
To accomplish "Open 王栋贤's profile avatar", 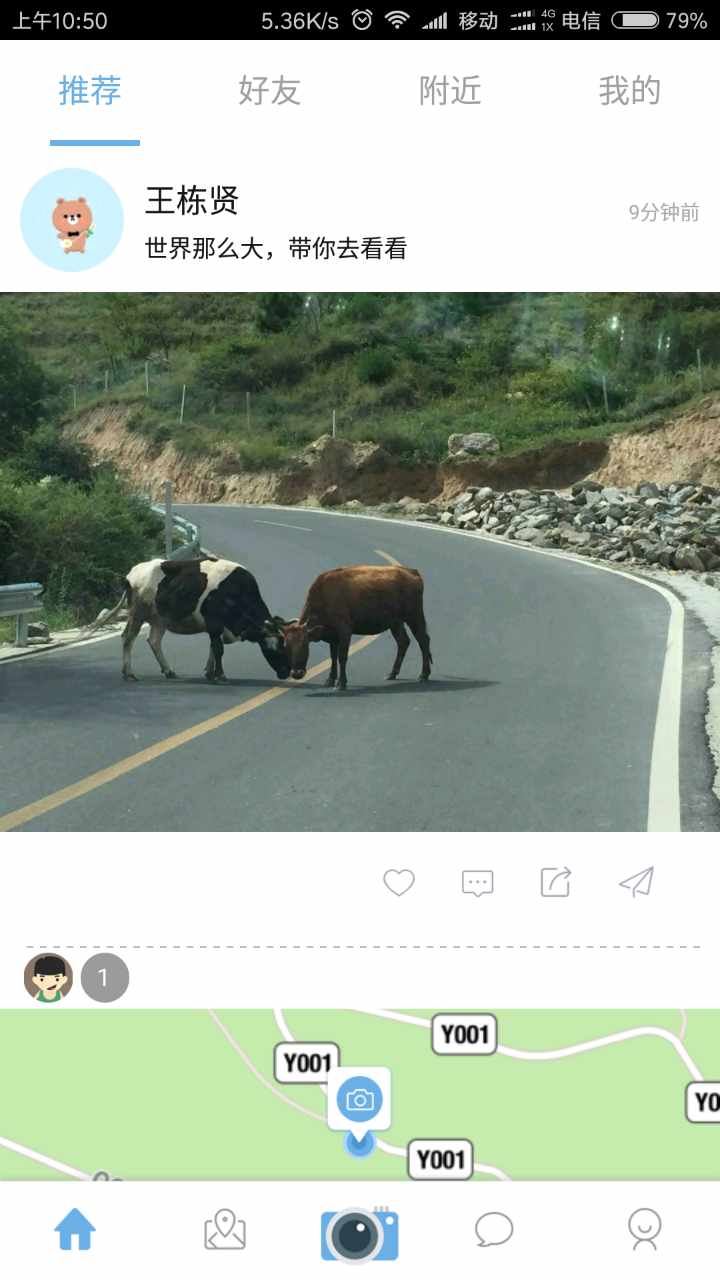I will [x=72, y=220].
